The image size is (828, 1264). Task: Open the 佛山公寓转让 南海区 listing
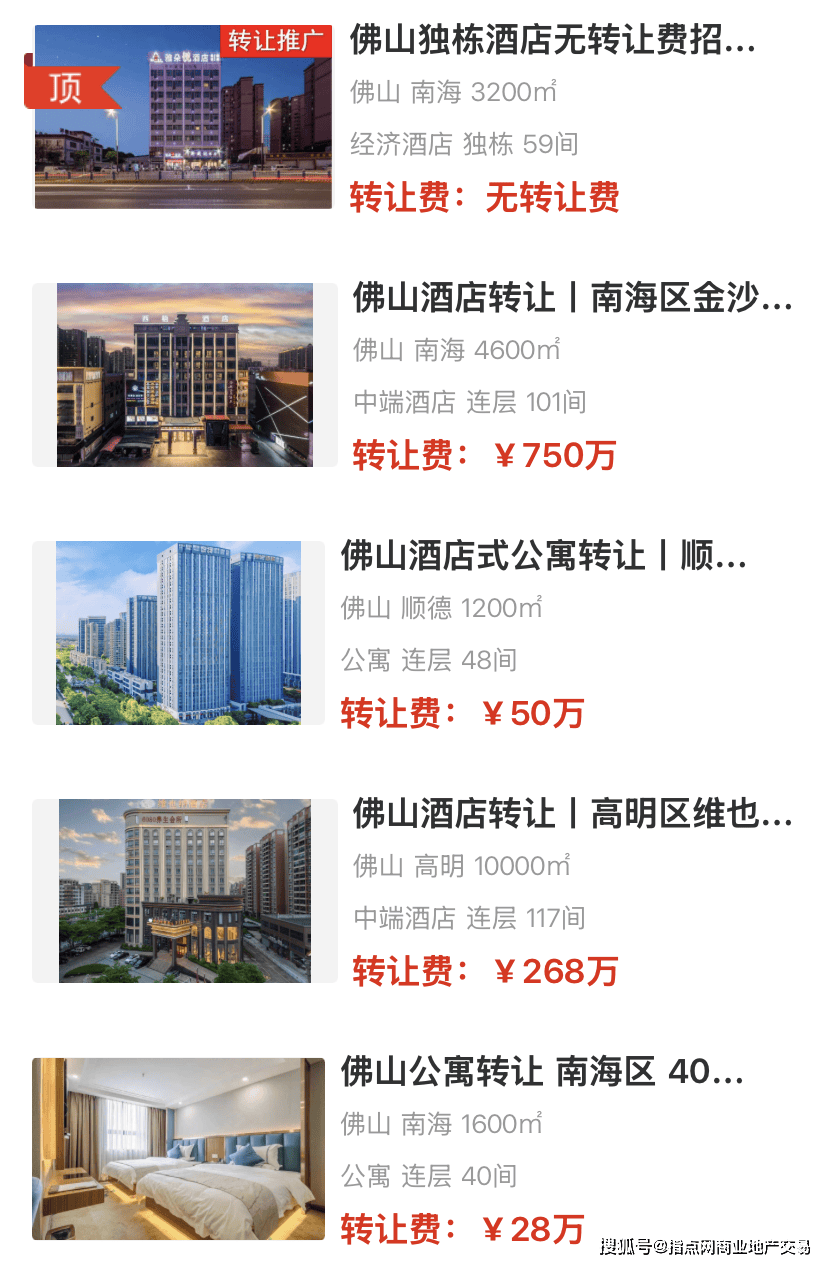[543, 1071]
